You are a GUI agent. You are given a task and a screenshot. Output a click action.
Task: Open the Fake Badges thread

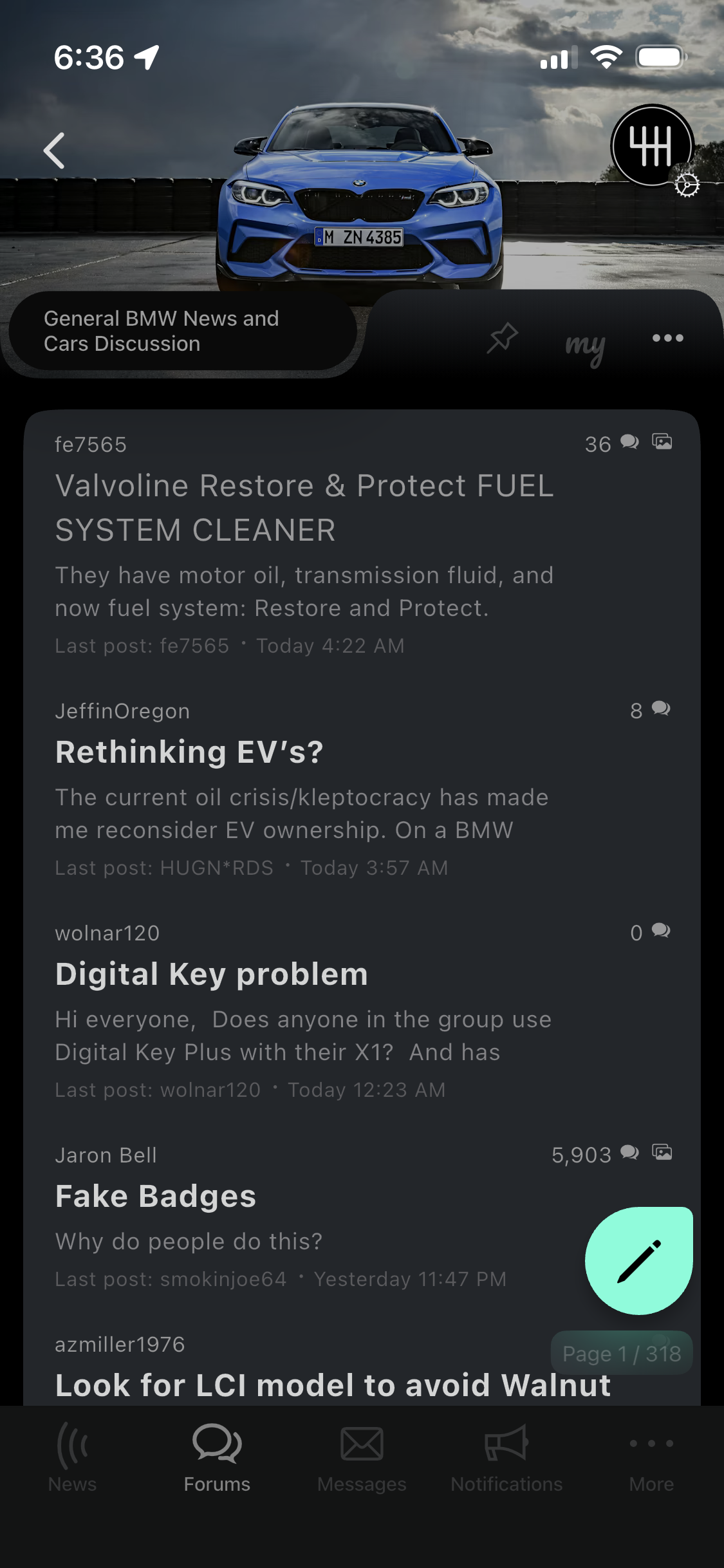pos(156,1196)
